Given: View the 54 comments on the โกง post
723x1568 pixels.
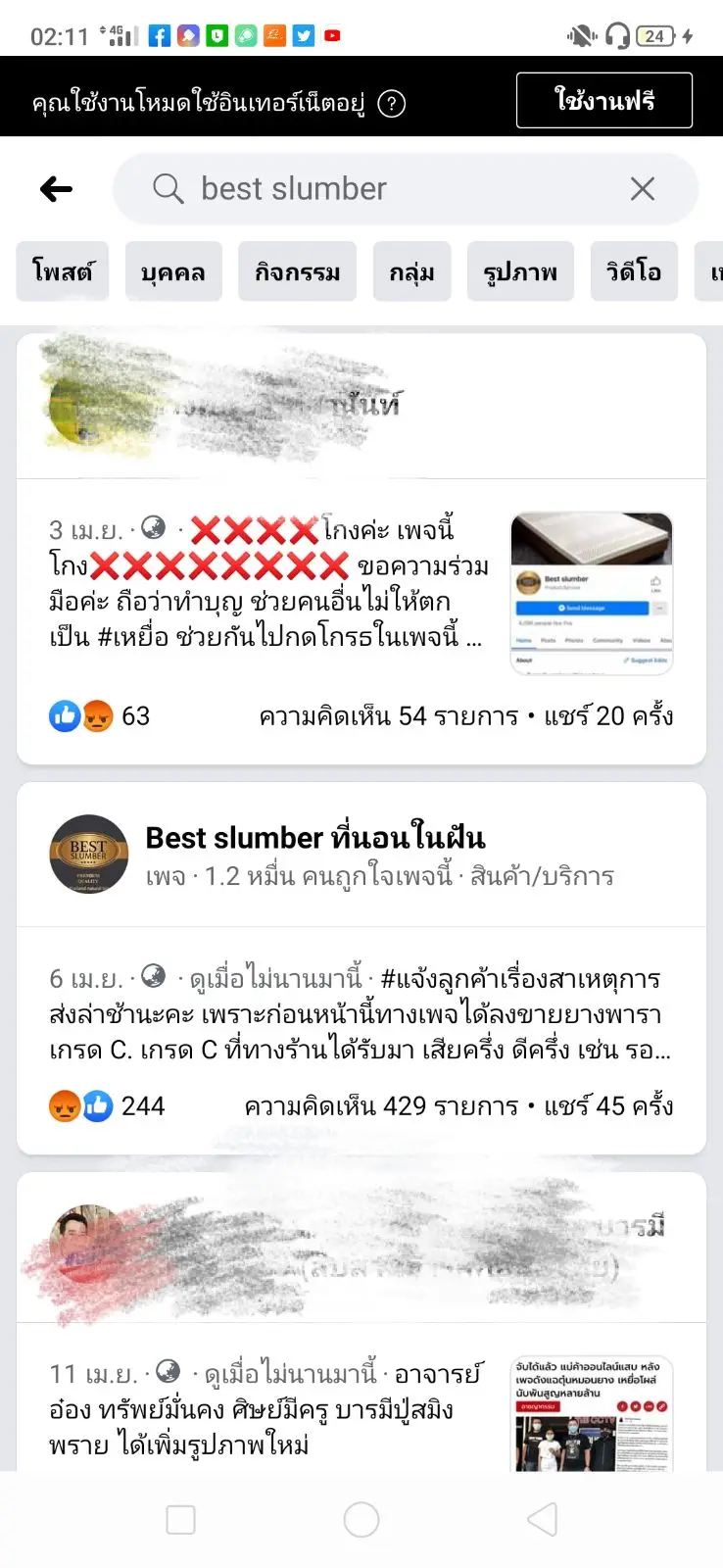Looking at the screenshot, I should [x=388, y=716].
